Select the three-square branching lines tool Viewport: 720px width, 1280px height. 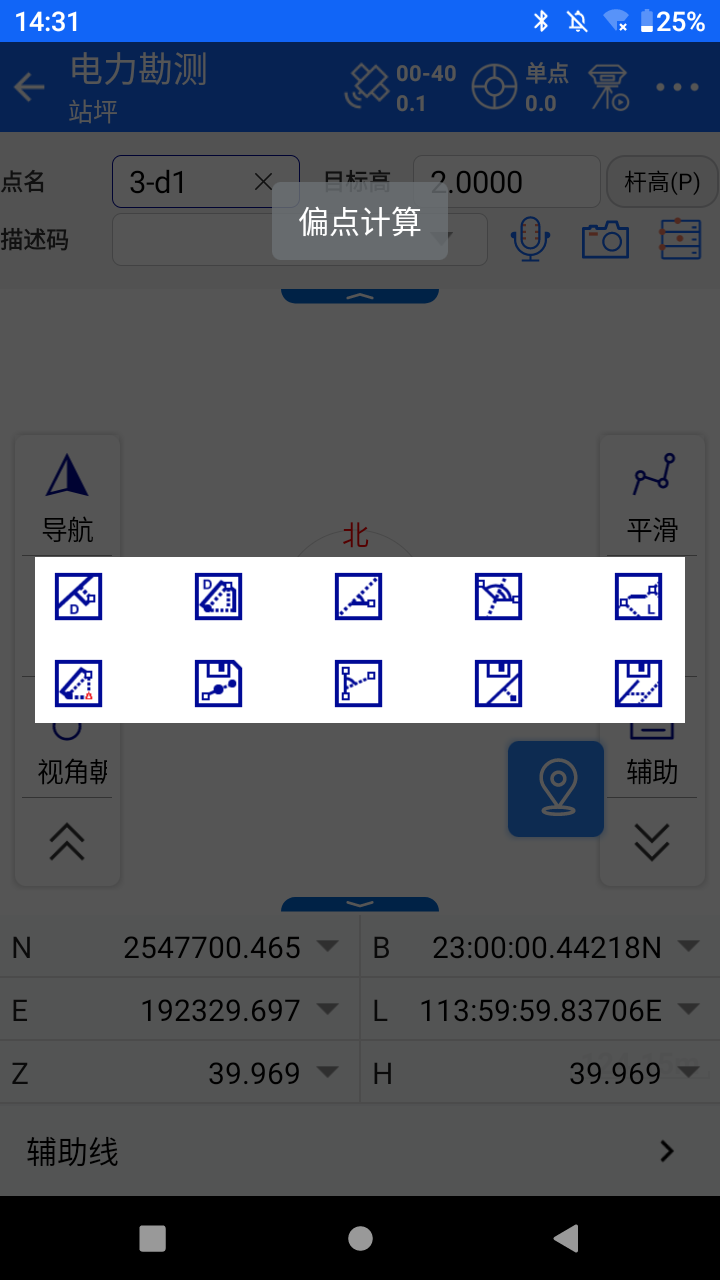pos(358,684)
